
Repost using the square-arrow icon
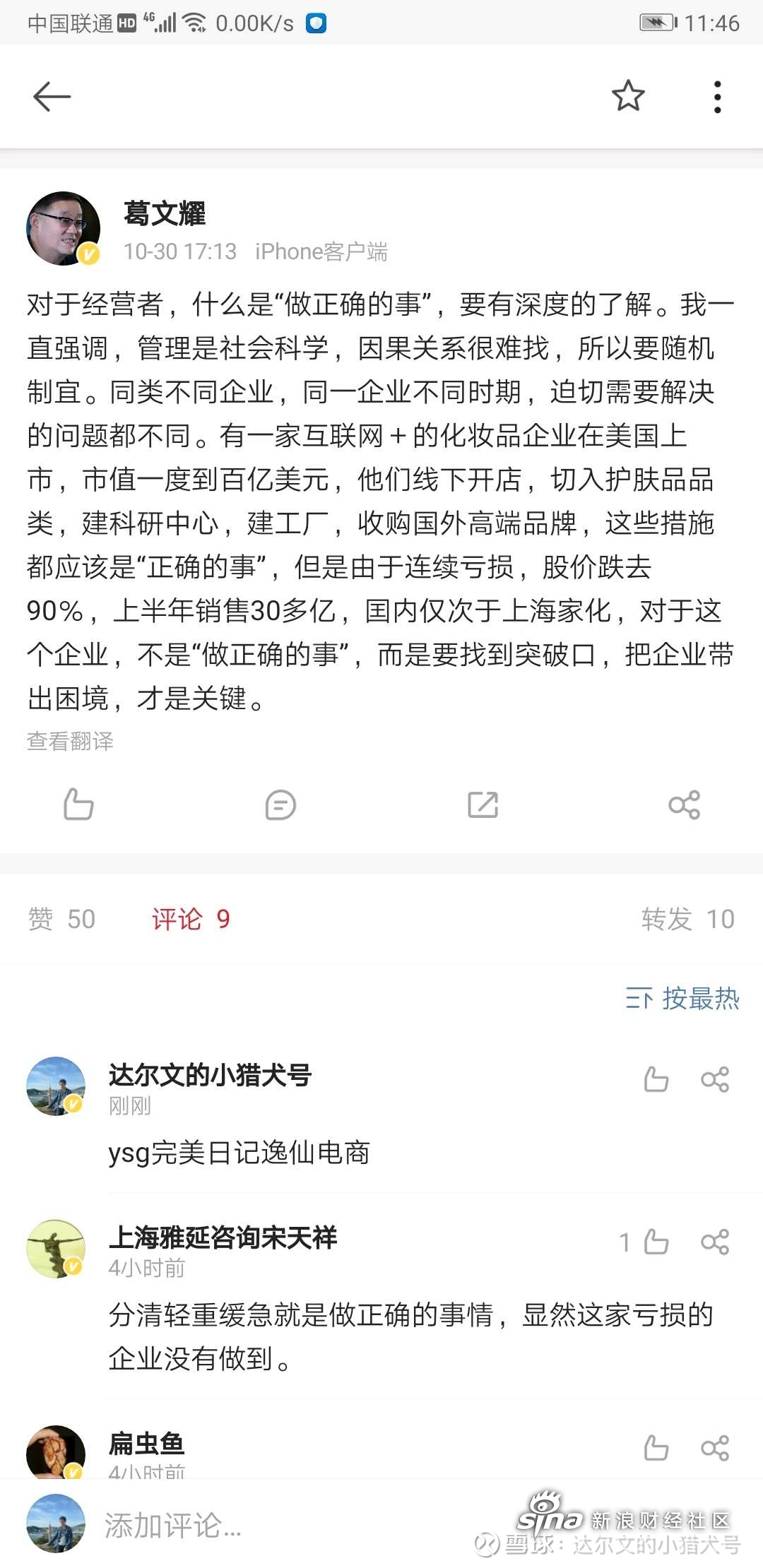(483, 804)
